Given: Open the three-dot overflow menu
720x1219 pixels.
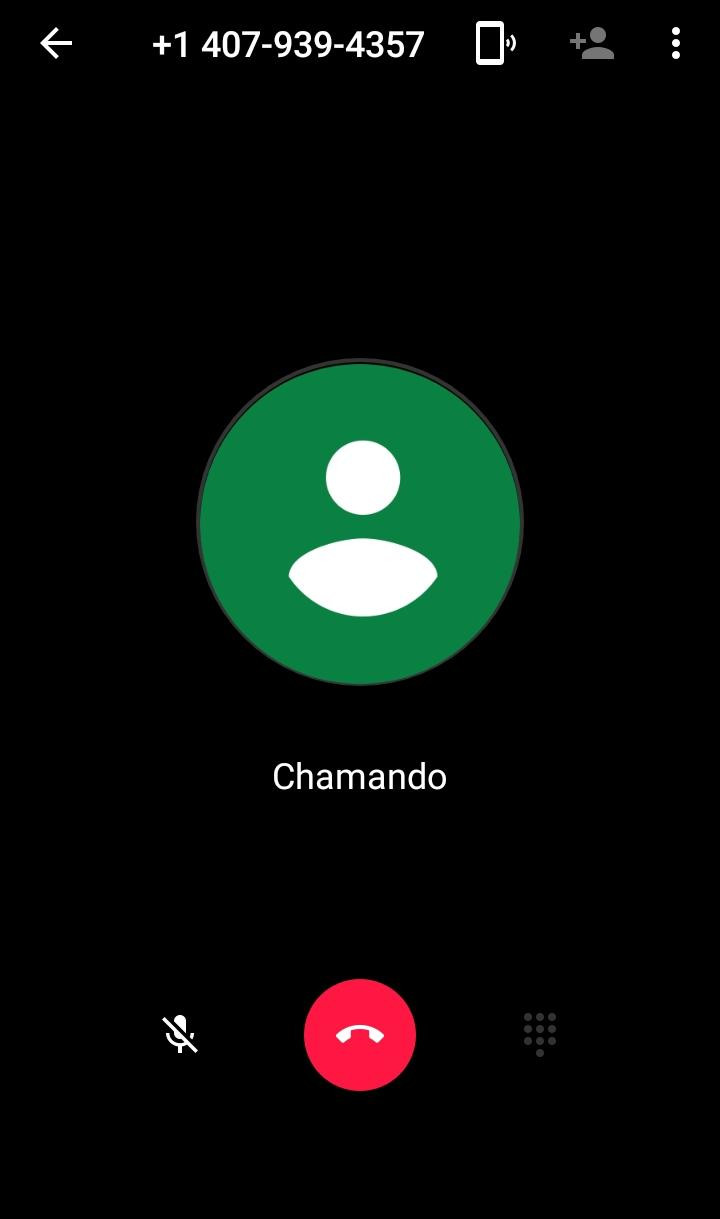Looking at the screenshot, I should (676, 44).
